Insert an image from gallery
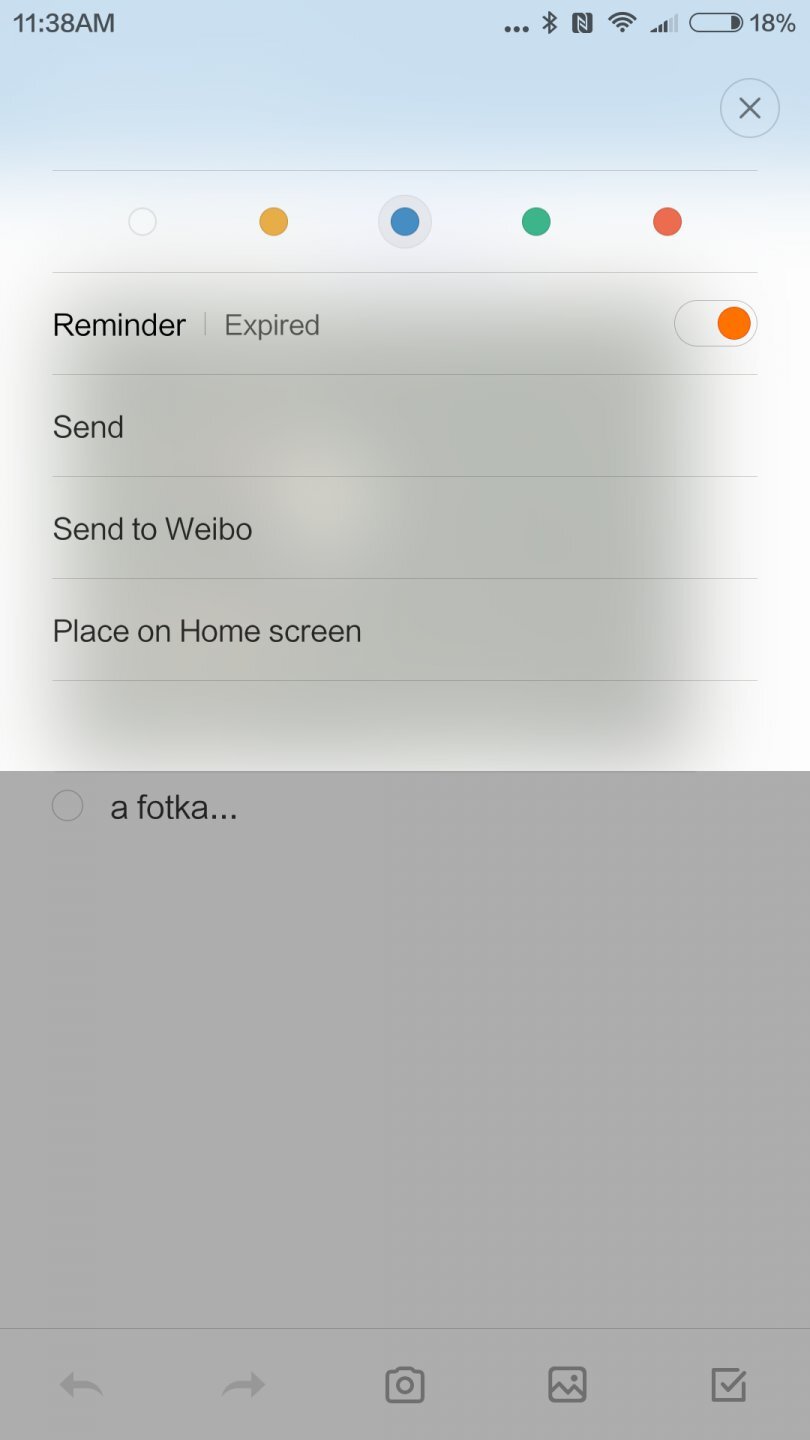810x1440 pixels. [567, 1385]
